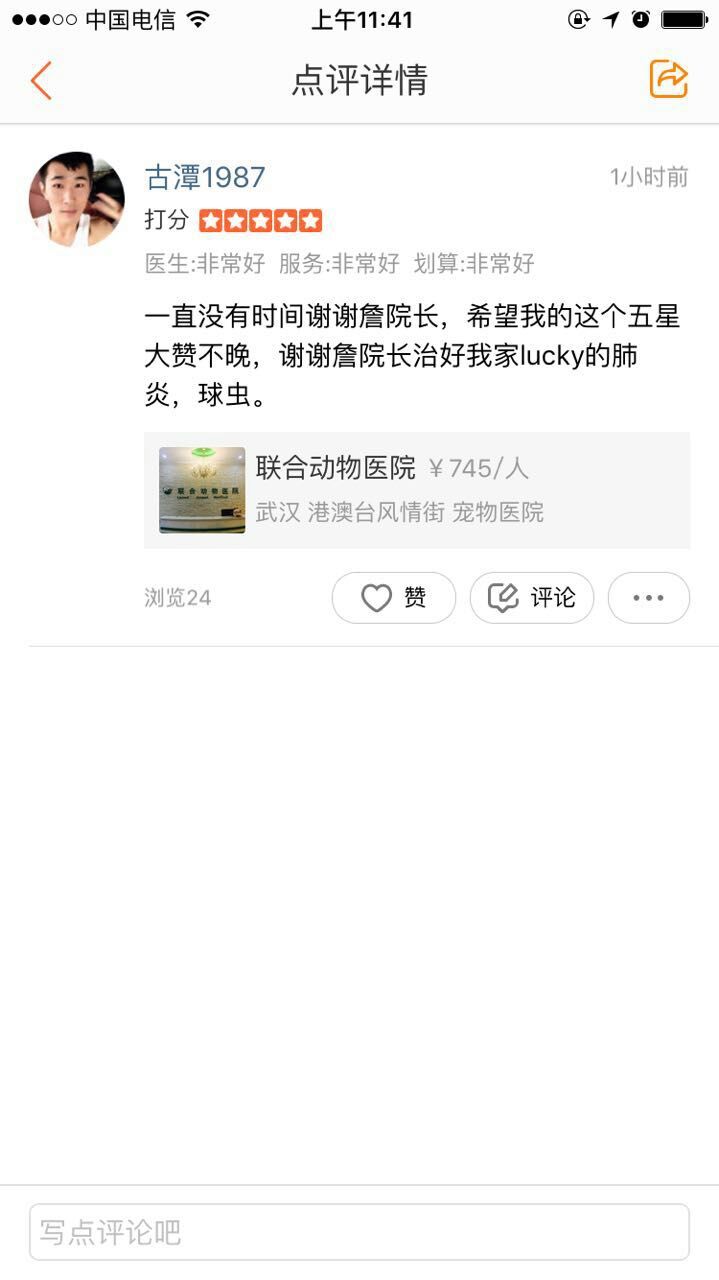The width and height of the screenshot is (719, 1280).
Task: Go back using the orange arrow
Action: coord(41,80)
